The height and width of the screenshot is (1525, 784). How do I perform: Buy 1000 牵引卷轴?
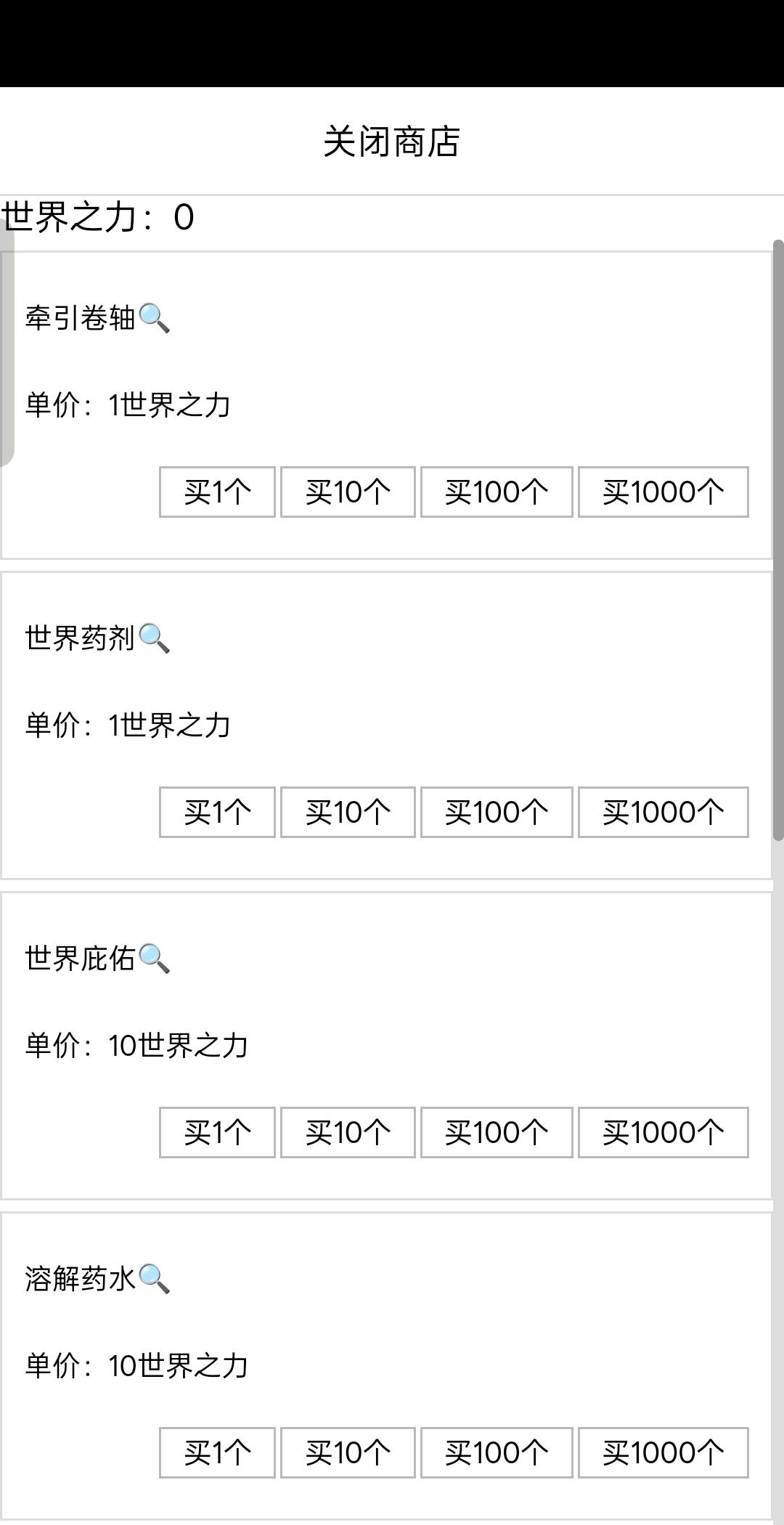tap(663, 492)
